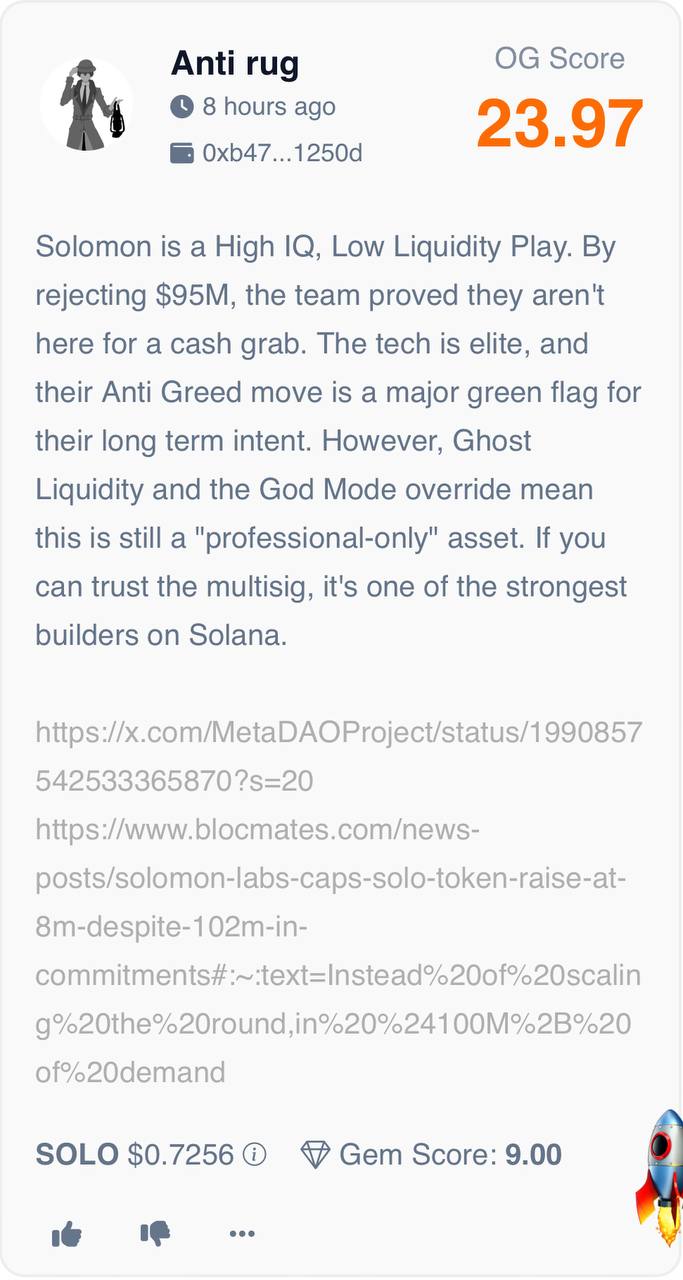Dislike the review with thumbs down
Viewport: 683px width, 1280px height.
(155, 1234)
